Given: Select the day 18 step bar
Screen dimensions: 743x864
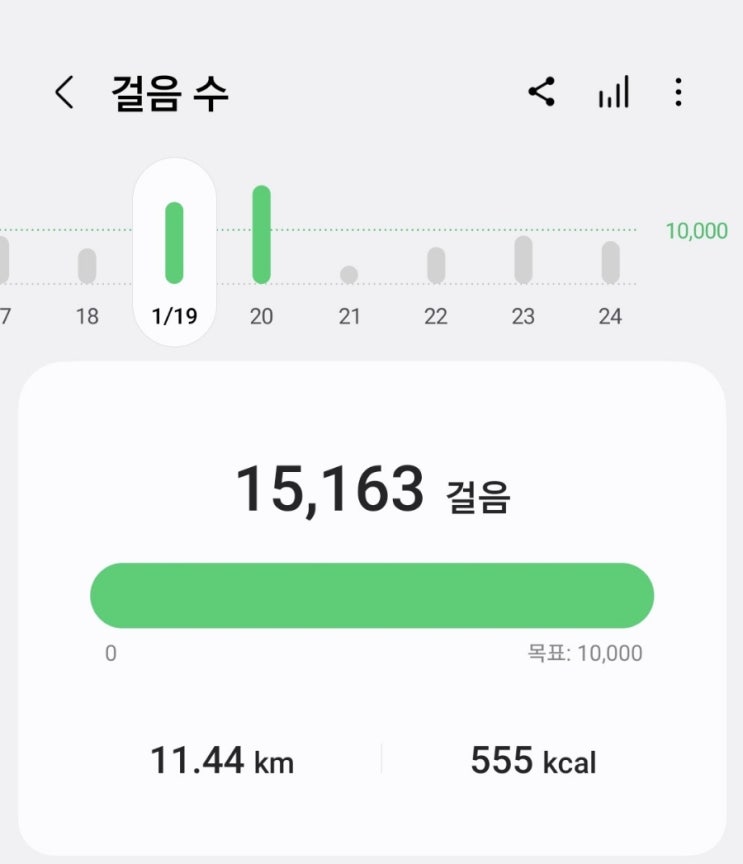Looking at the screenshot, I should [87, 266].
